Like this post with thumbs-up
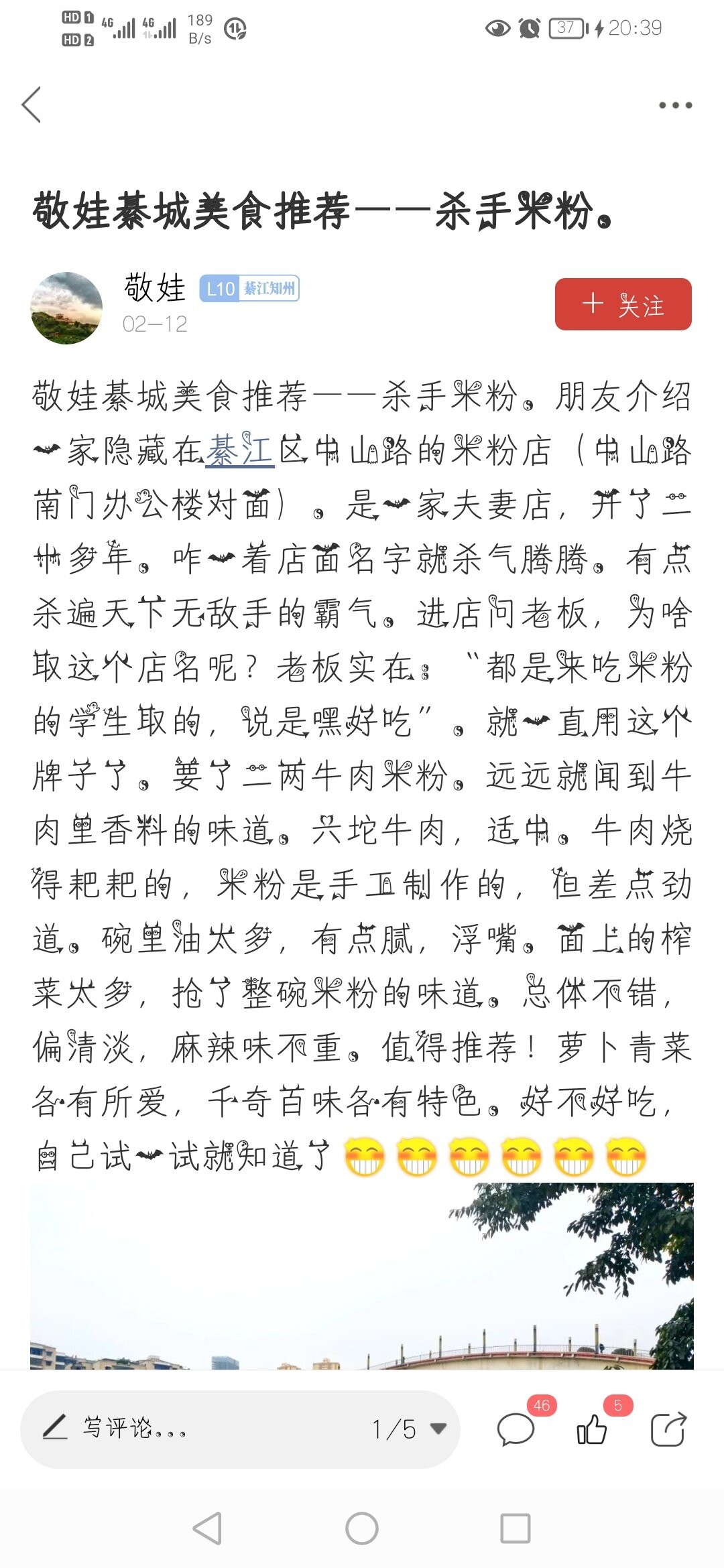Image resolution: width=724 pixels, height=1568 pixels. [x=592, y=1429]
